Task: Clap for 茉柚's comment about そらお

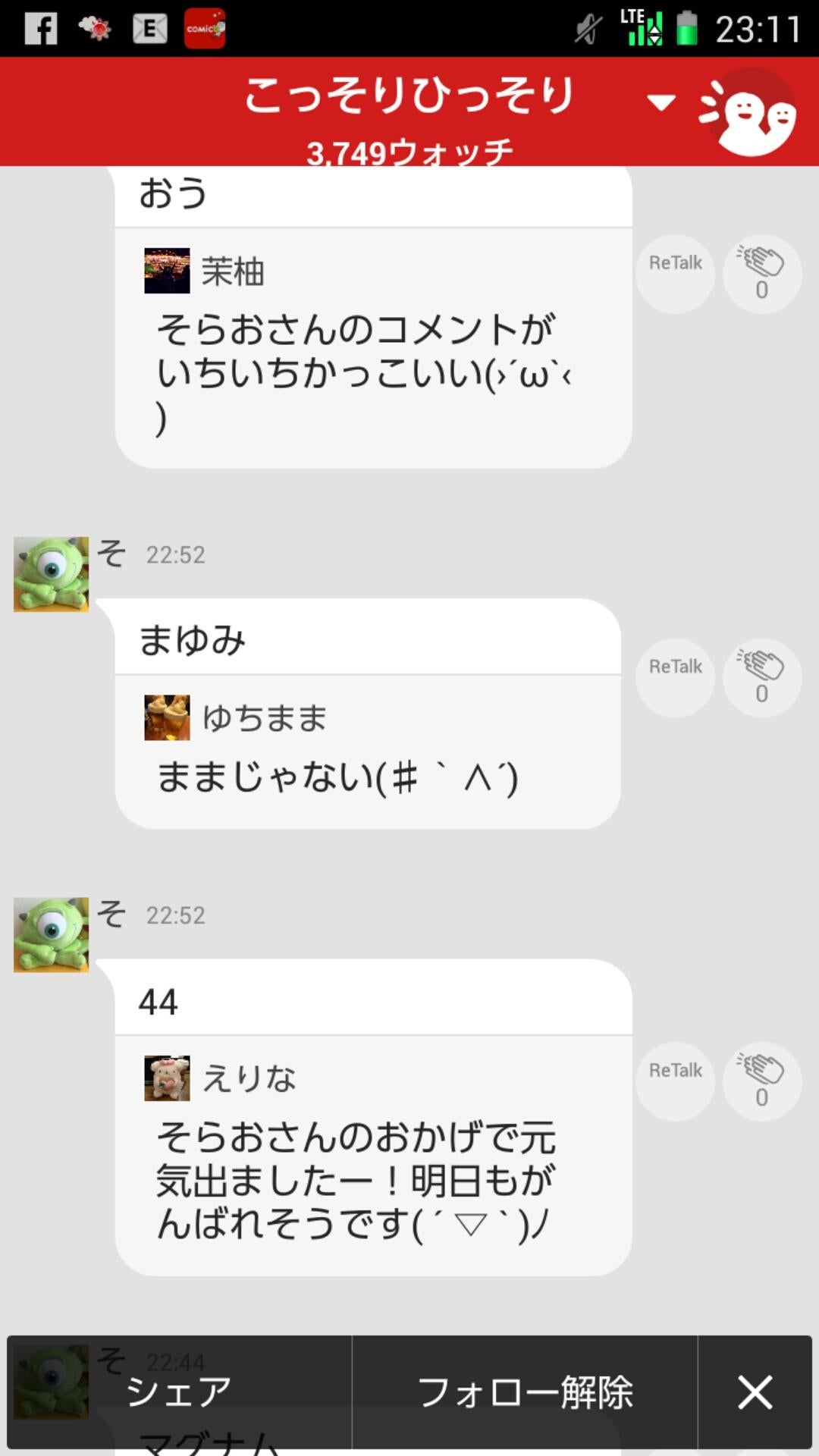Action: pos(761,273)
